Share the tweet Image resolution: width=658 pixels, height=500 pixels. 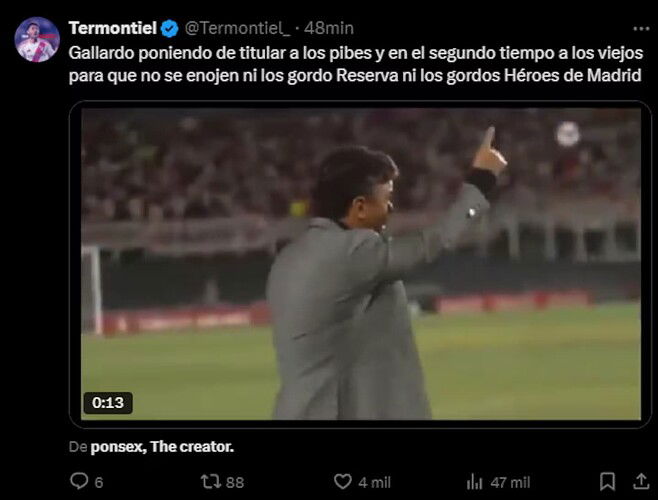pos(641,481)
